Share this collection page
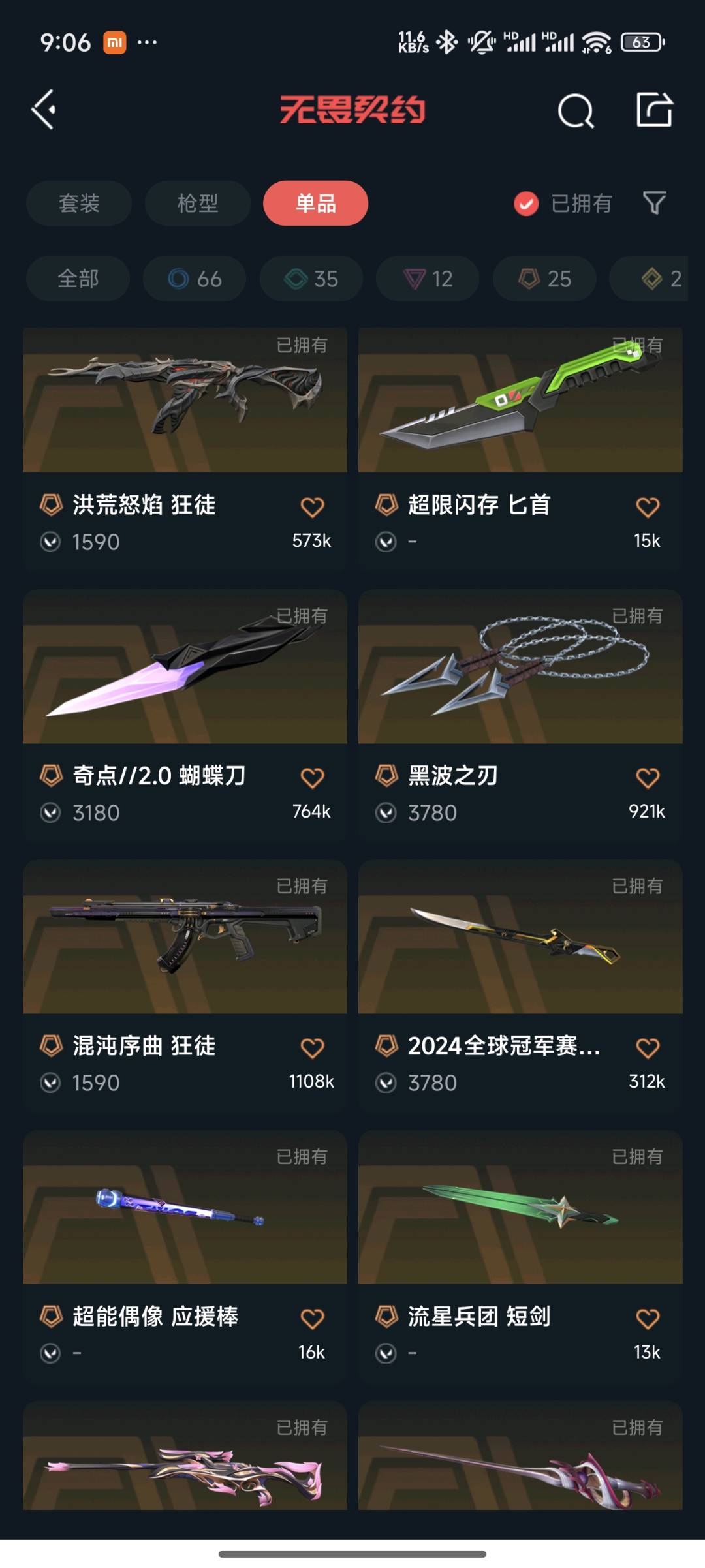The width and height of the screenshot is (705, 1568). tap(654, 109)
